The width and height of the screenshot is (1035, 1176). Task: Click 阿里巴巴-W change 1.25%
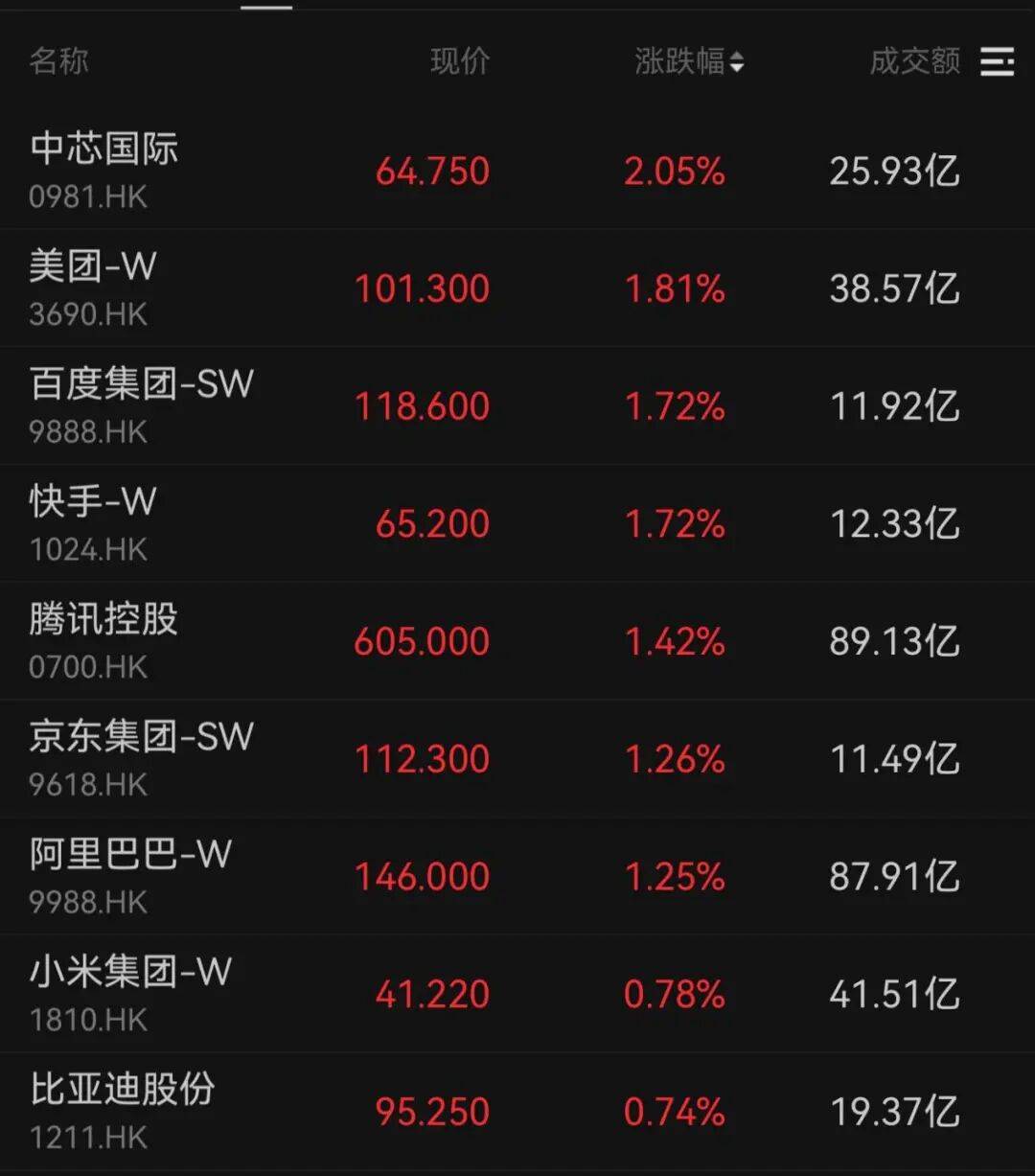pyautogui.click(x=676, y=875)
